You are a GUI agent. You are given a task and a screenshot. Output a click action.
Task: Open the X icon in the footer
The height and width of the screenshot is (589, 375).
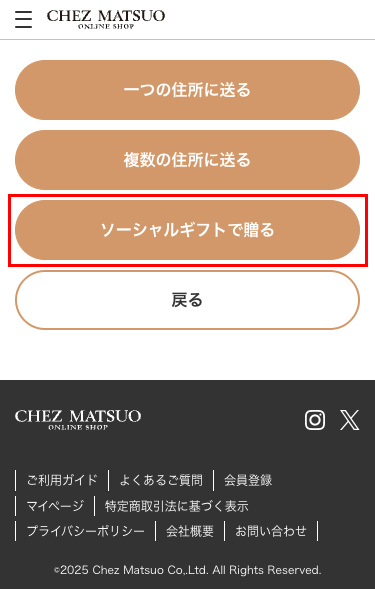pos(349,420)
